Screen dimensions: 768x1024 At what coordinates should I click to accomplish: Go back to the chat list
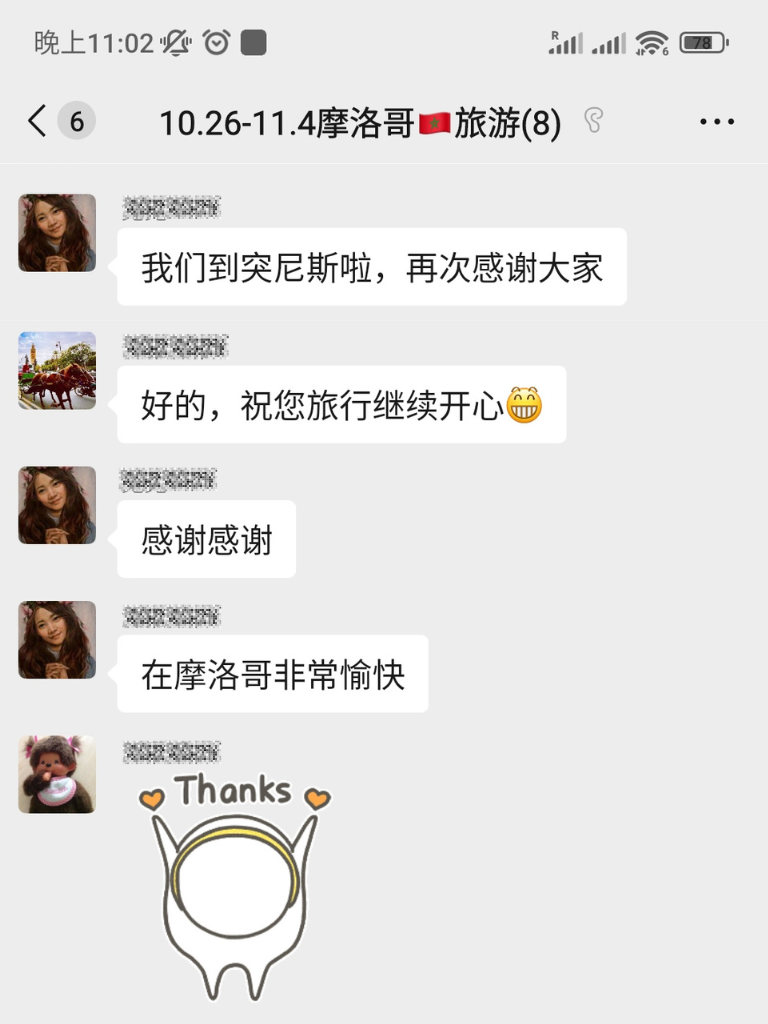click(x=38, y=122)
